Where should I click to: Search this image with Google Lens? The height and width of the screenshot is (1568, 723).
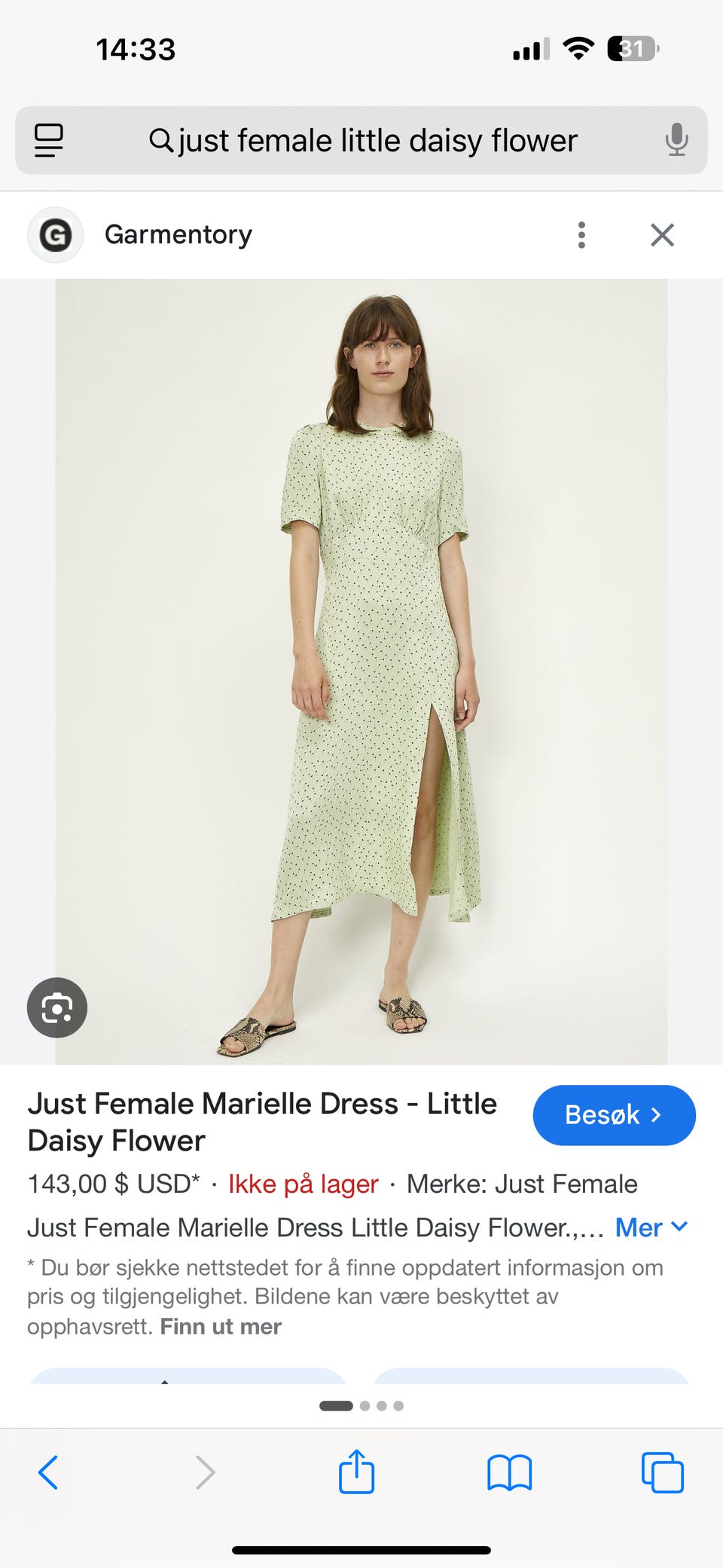[x=57, y=1007]
